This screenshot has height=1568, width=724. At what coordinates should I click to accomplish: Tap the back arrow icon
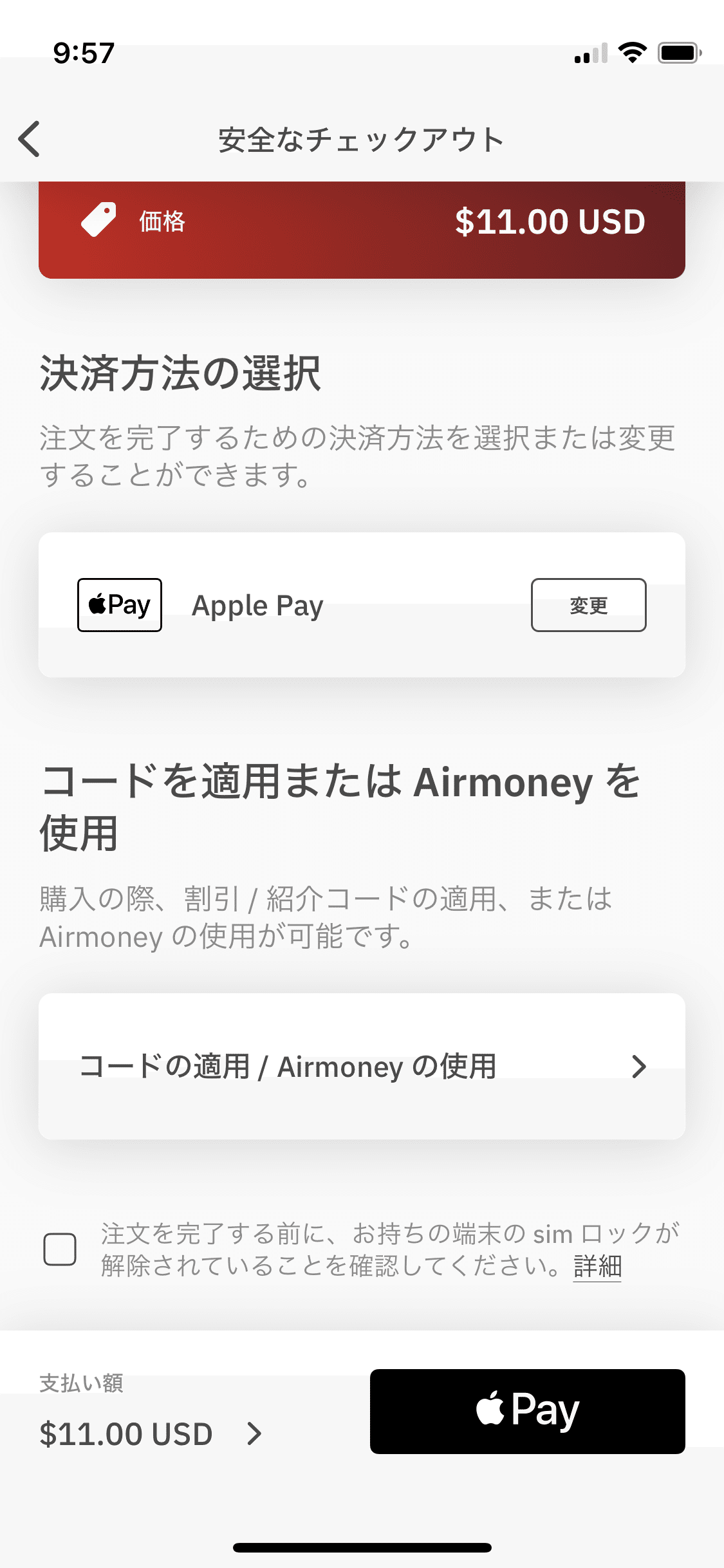coord(28,138)
